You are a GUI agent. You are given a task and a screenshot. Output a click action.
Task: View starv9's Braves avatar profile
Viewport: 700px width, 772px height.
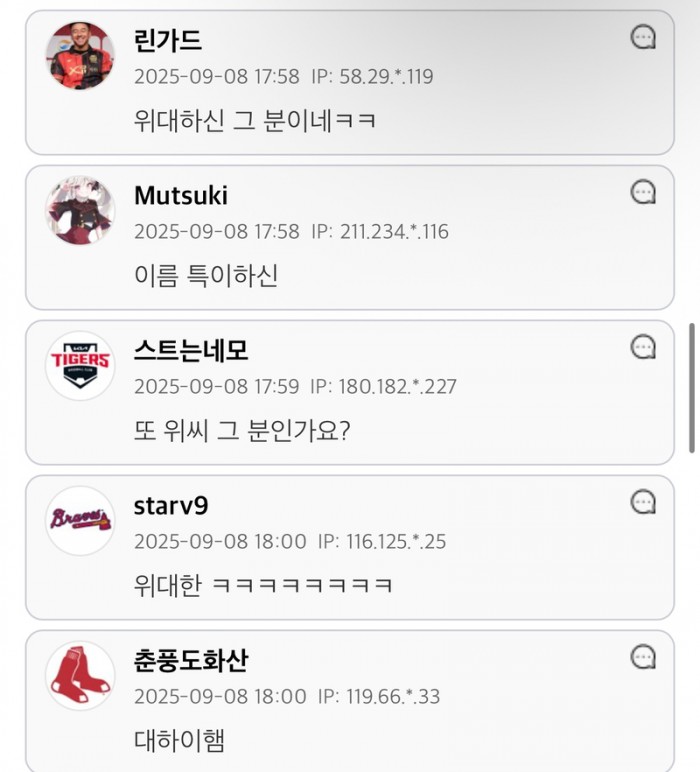(x=80, y=521)
